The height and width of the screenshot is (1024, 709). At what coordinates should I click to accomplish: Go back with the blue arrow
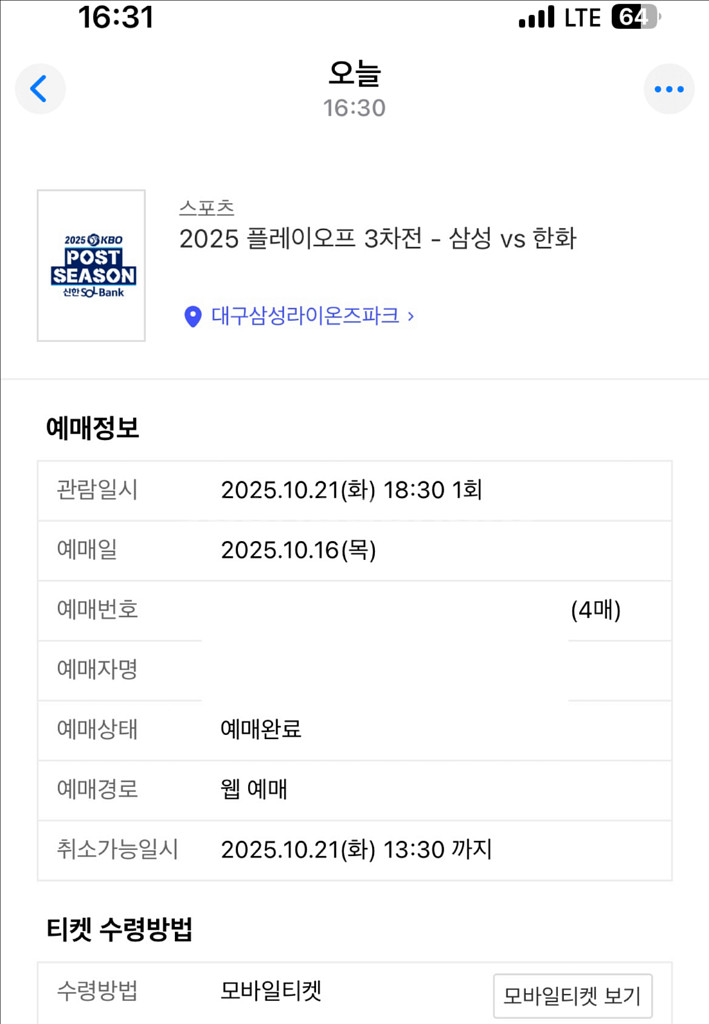pos(40,89)
